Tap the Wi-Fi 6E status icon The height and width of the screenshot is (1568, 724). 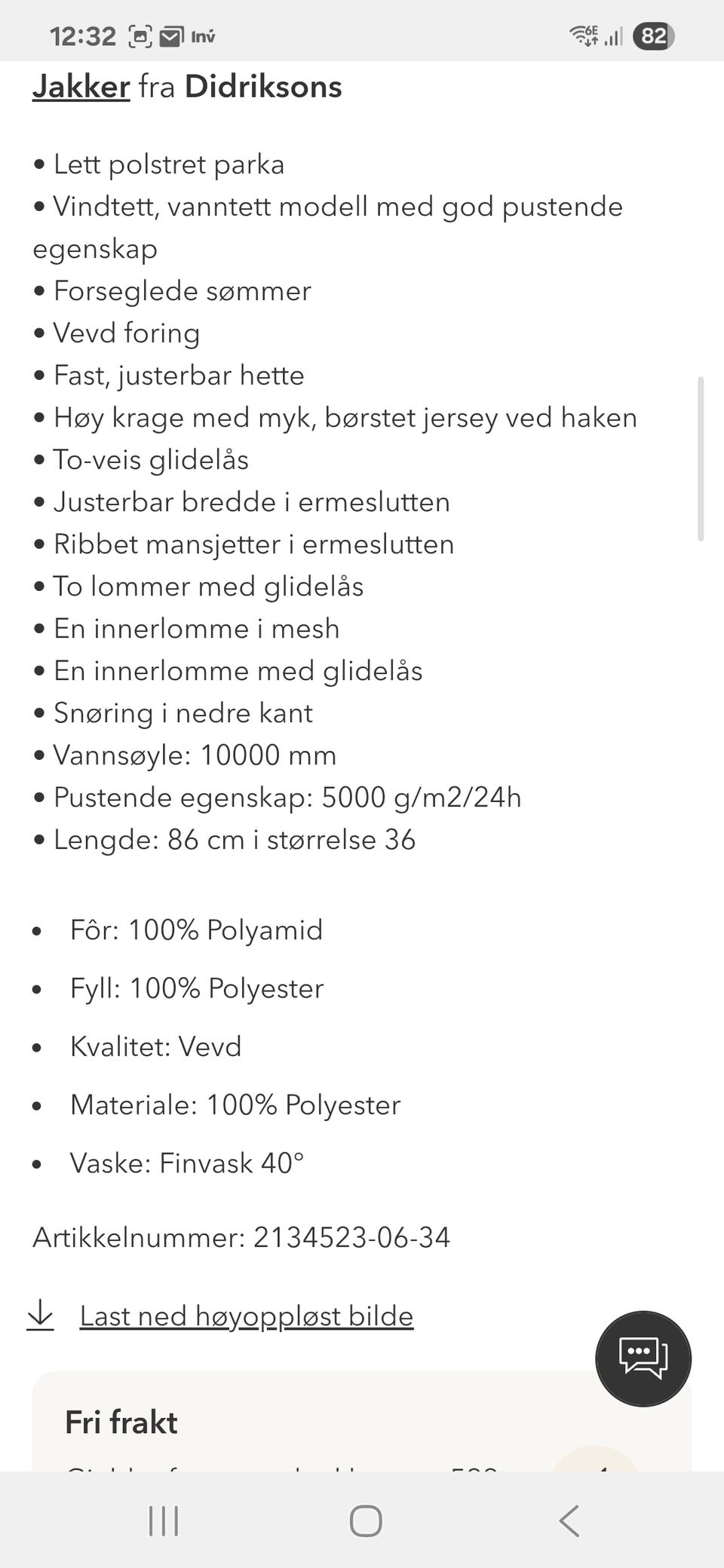582,34
